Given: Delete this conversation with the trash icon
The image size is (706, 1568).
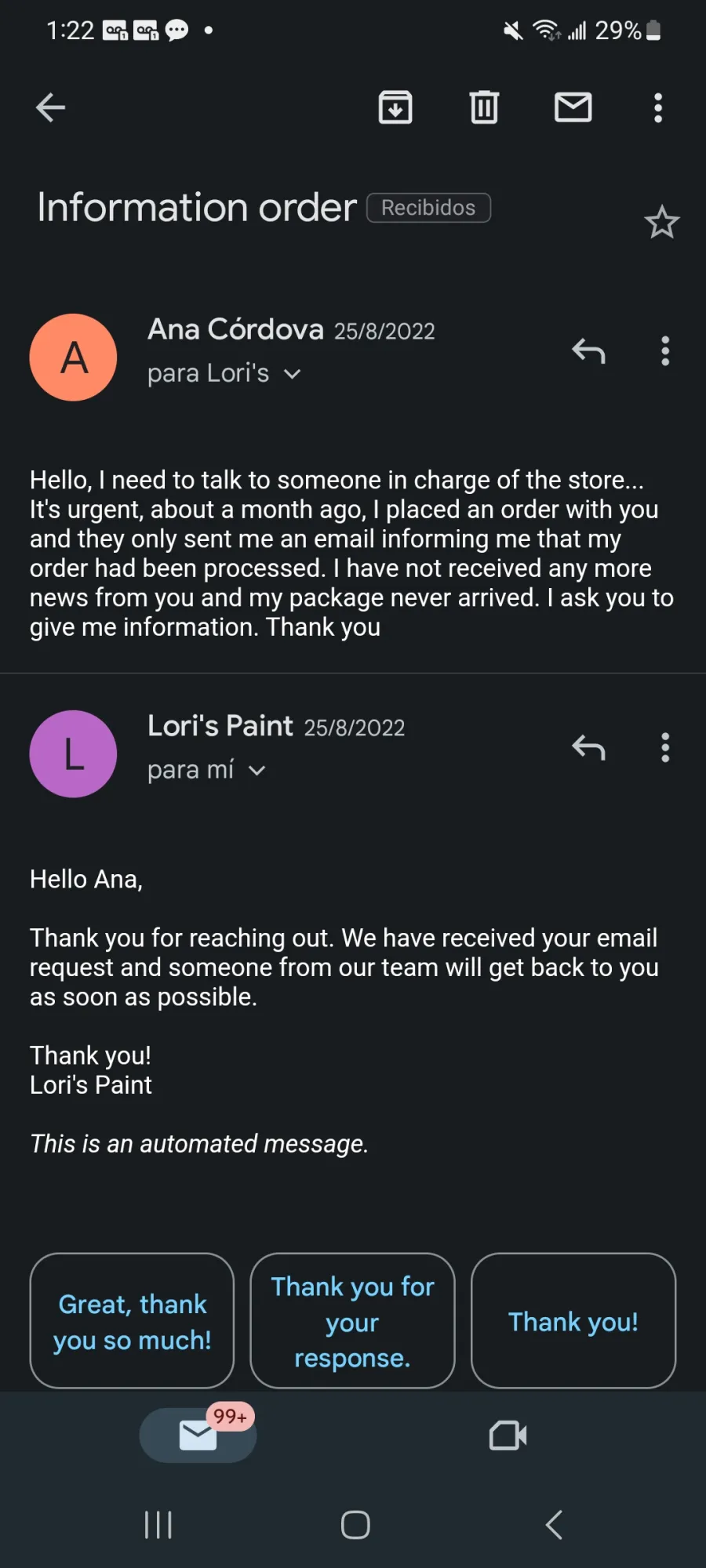Looking at the screenshot, I should 484,107.
